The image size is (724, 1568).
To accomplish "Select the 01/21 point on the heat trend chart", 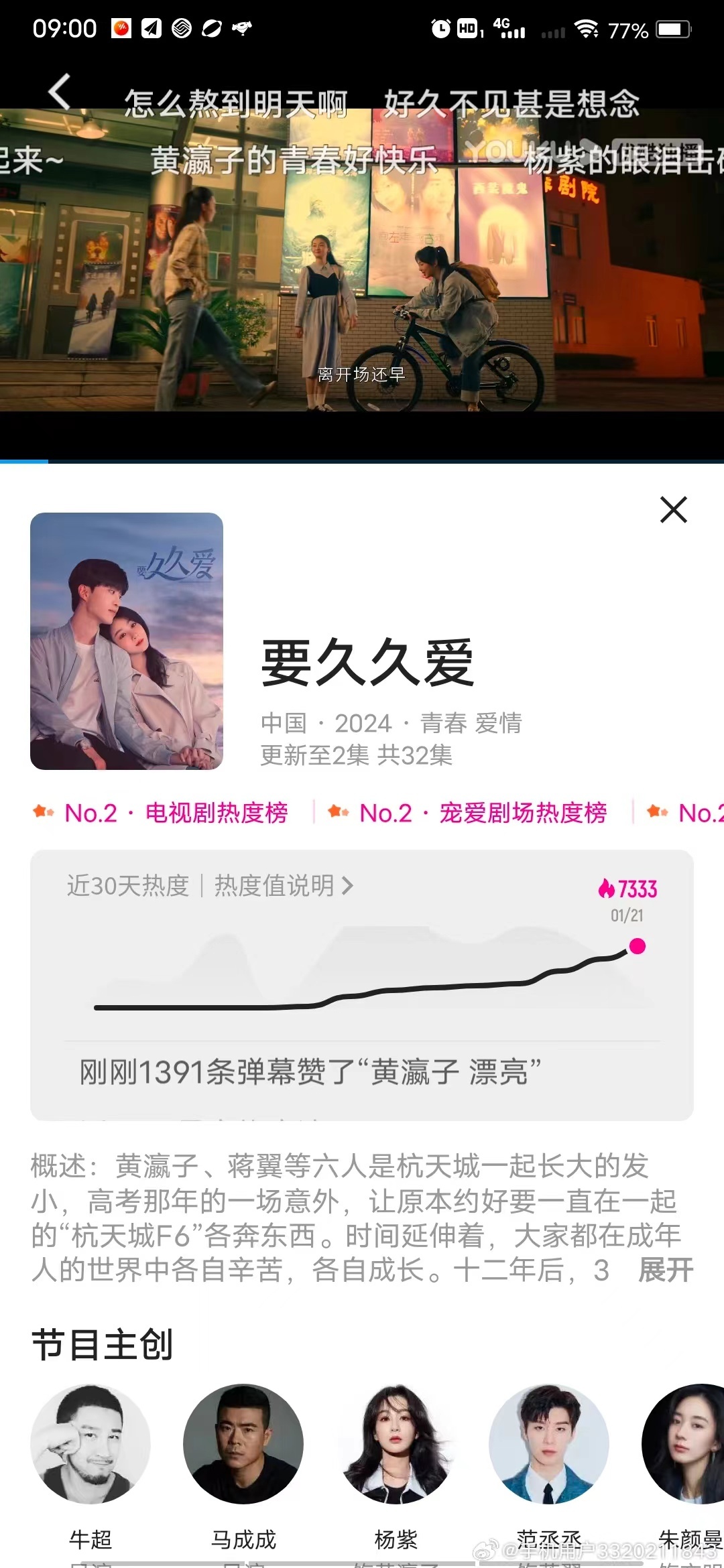I will 636,946.
